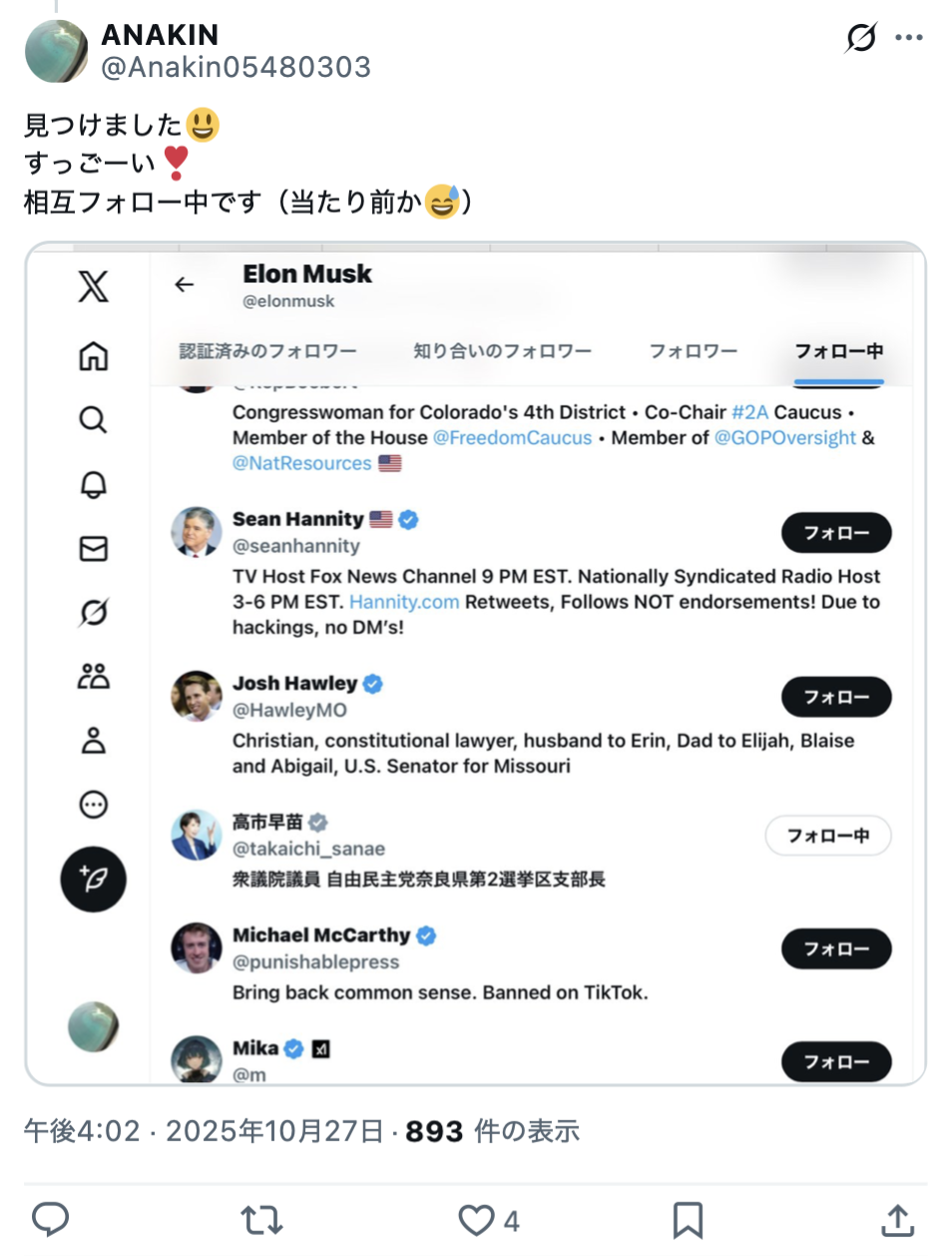Like ANAKIN's post
This screenshot has height=1256, width=952.
477,1219
